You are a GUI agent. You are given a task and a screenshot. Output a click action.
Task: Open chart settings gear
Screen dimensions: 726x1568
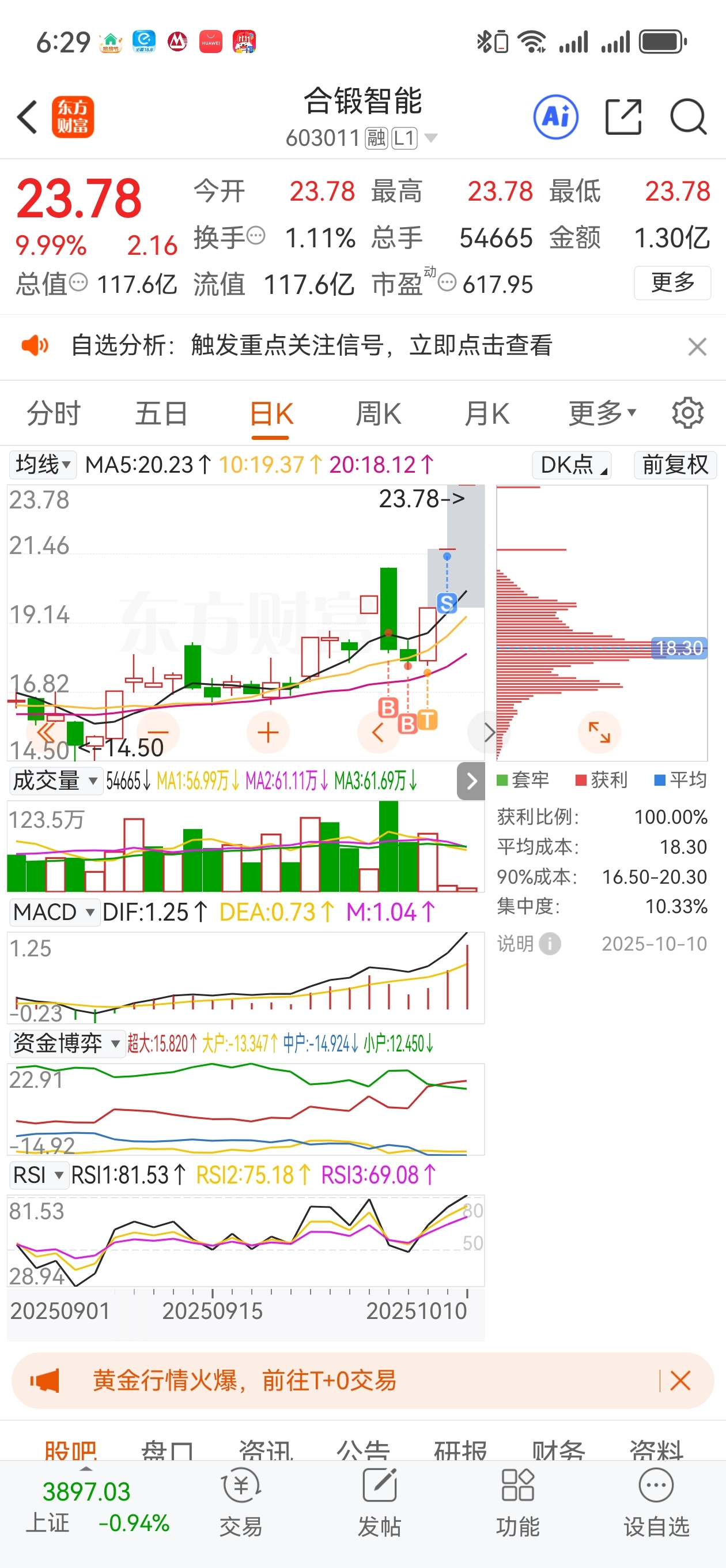(x=687, y=413)
